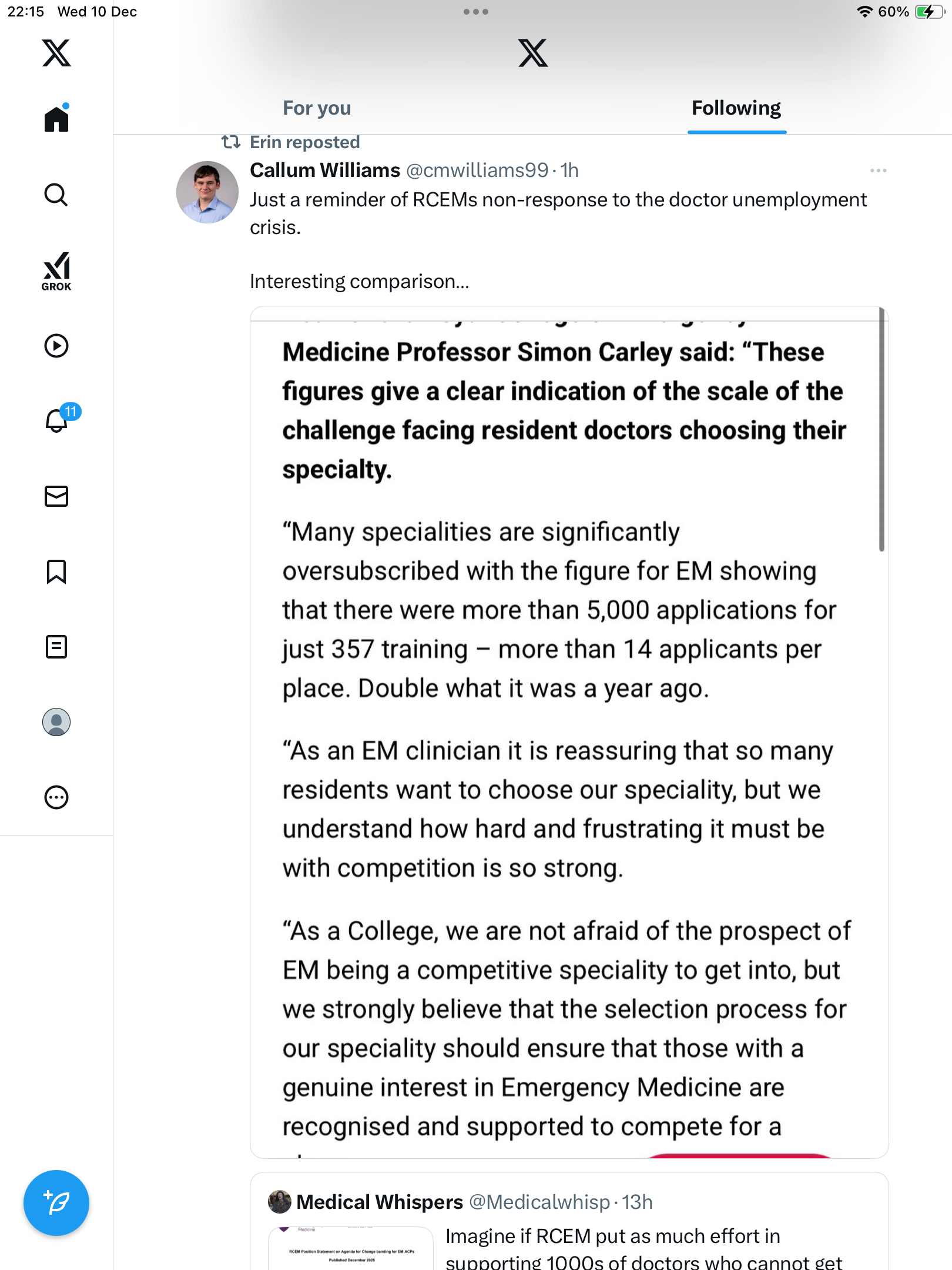This screenshot has width=952, height=1270.
Task: Open the Lists page
Action: click(x=56, y=647)
